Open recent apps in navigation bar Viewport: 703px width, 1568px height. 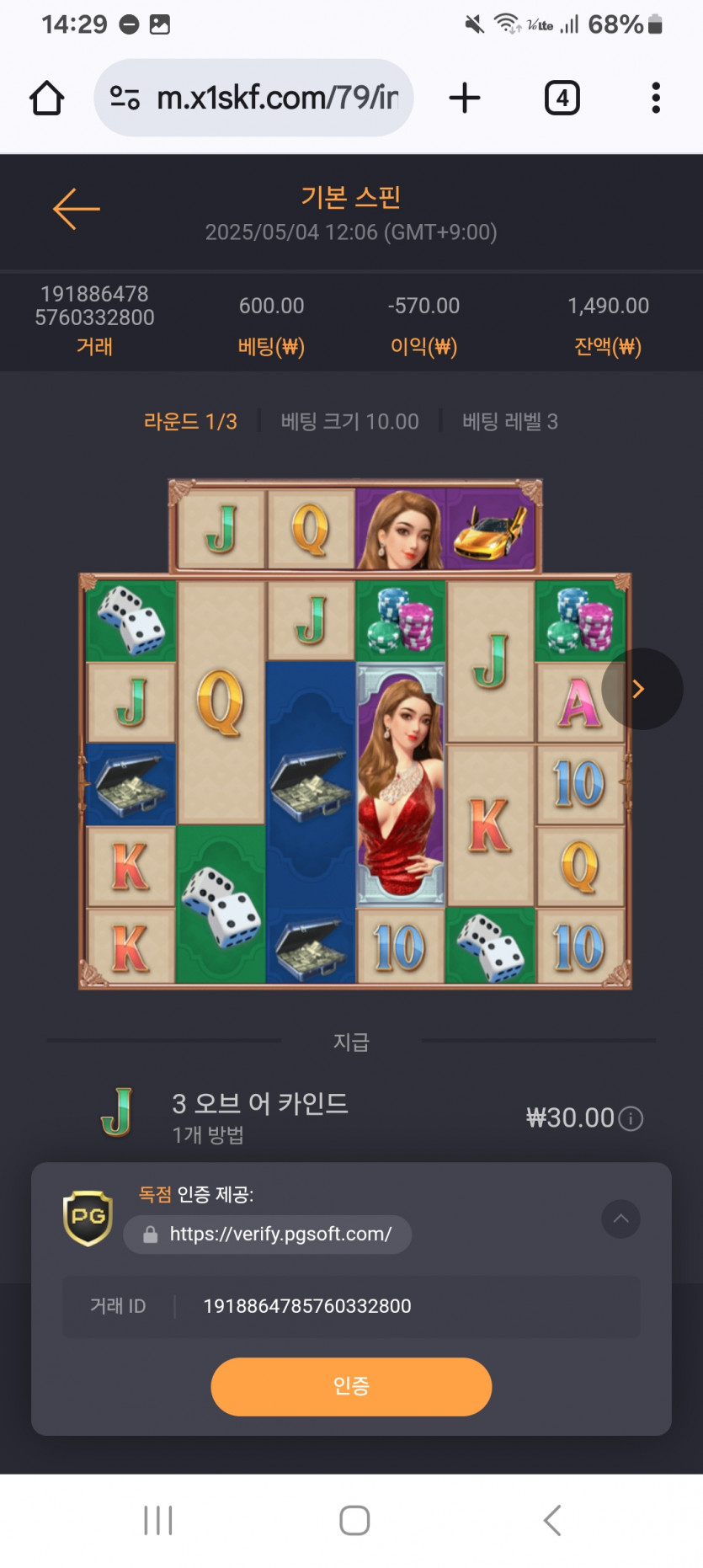point(158,1520)
